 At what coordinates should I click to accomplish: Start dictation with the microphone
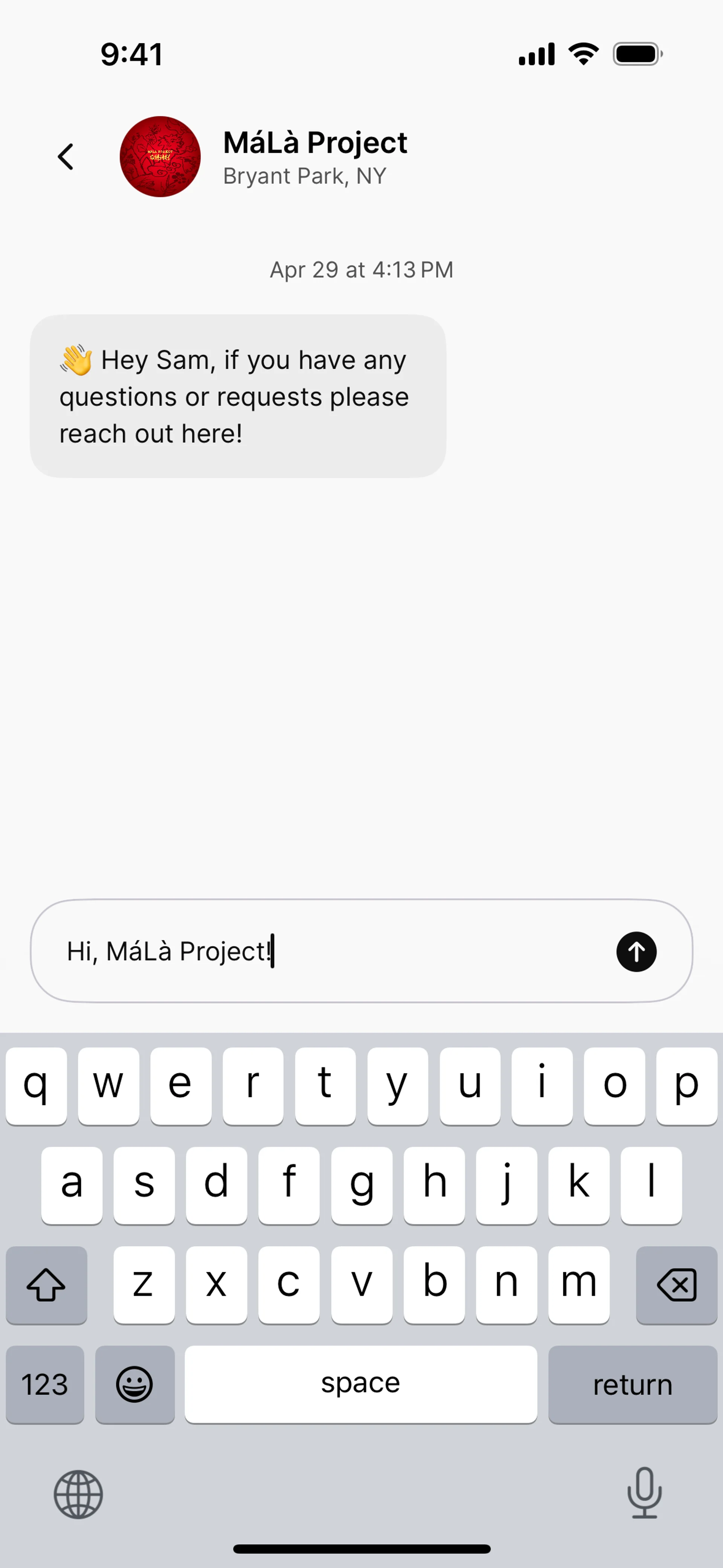click(x=644, y=1493)
